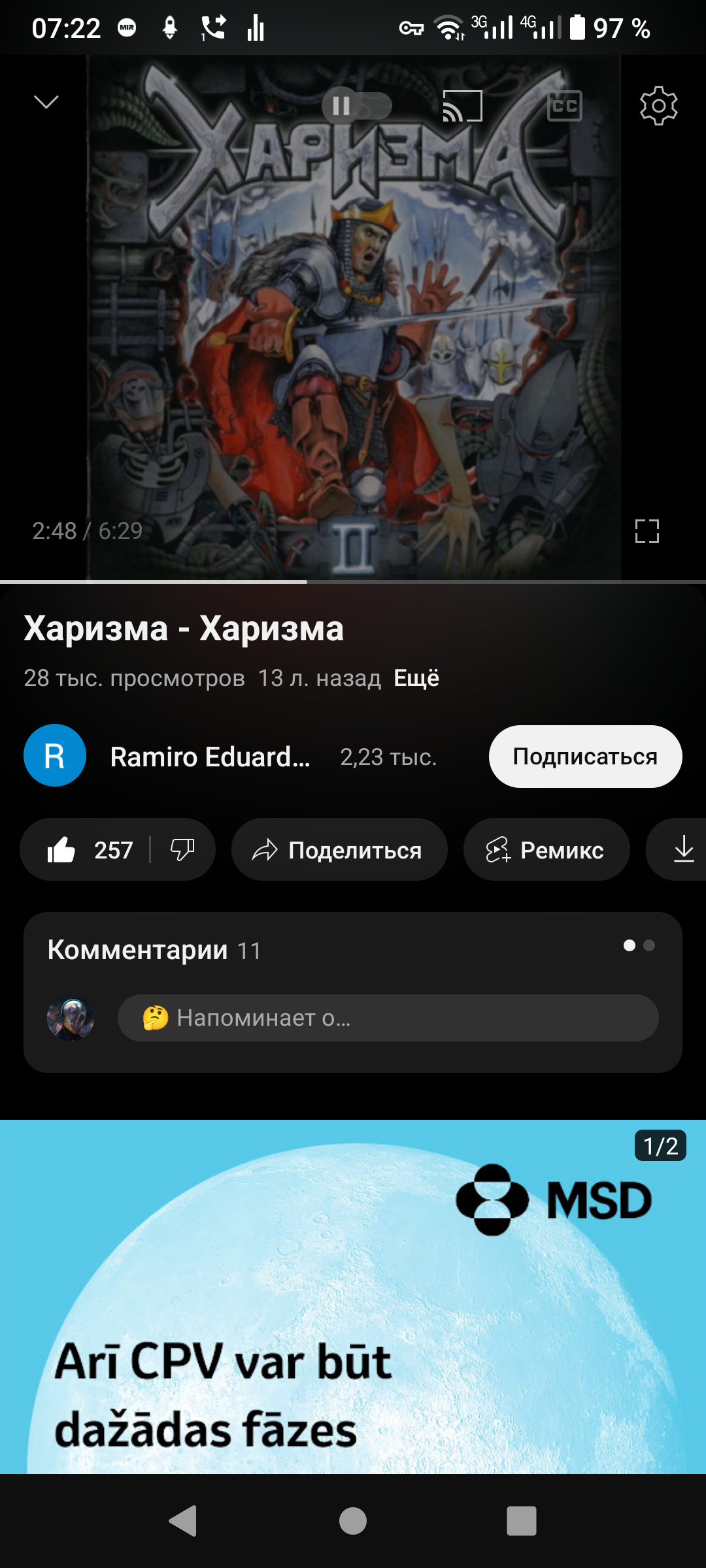Open video settings gear
This screenshot has width=706, height=1568.
tap(658, 106)
